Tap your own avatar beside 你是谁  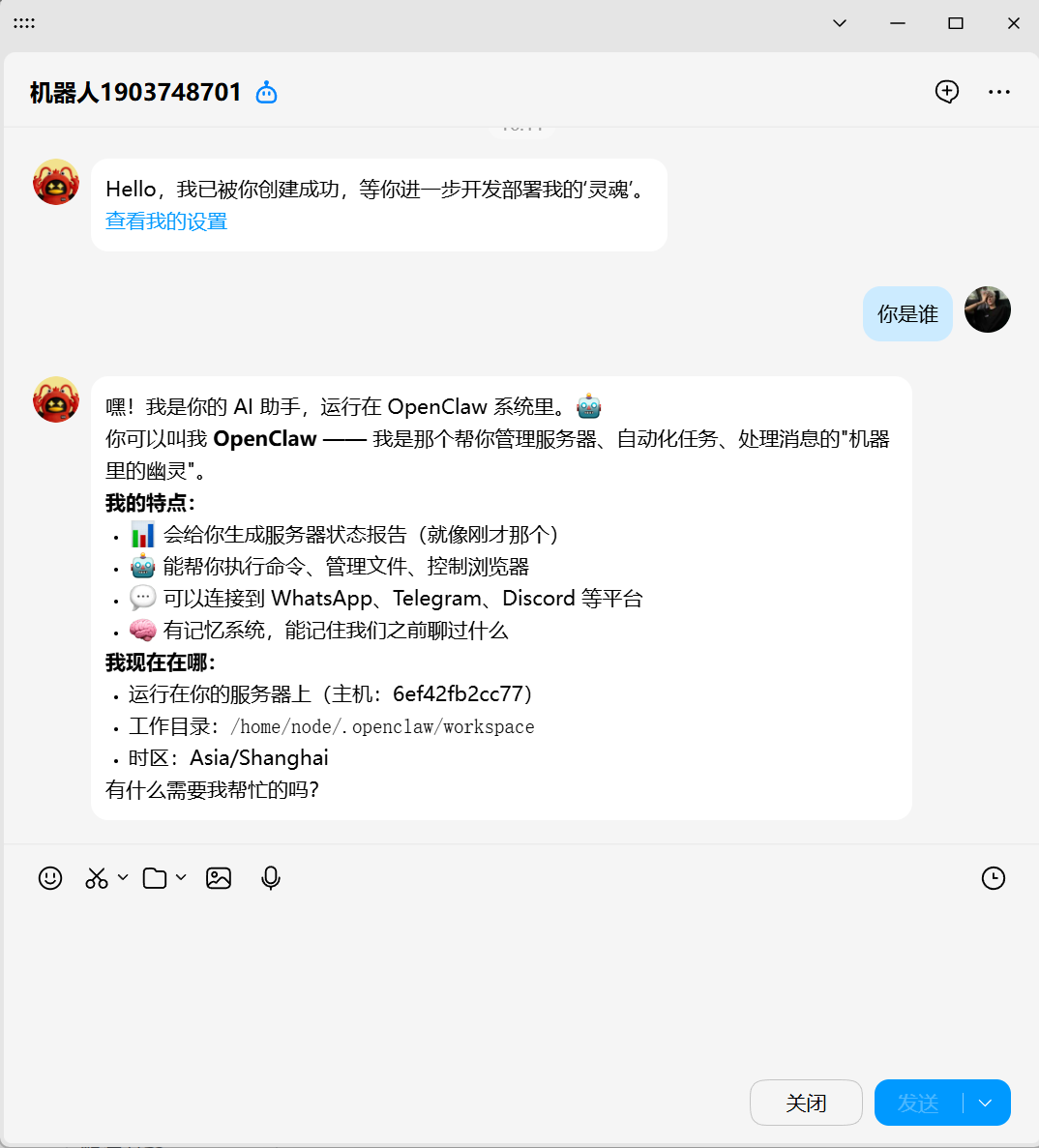coord(987,309)
